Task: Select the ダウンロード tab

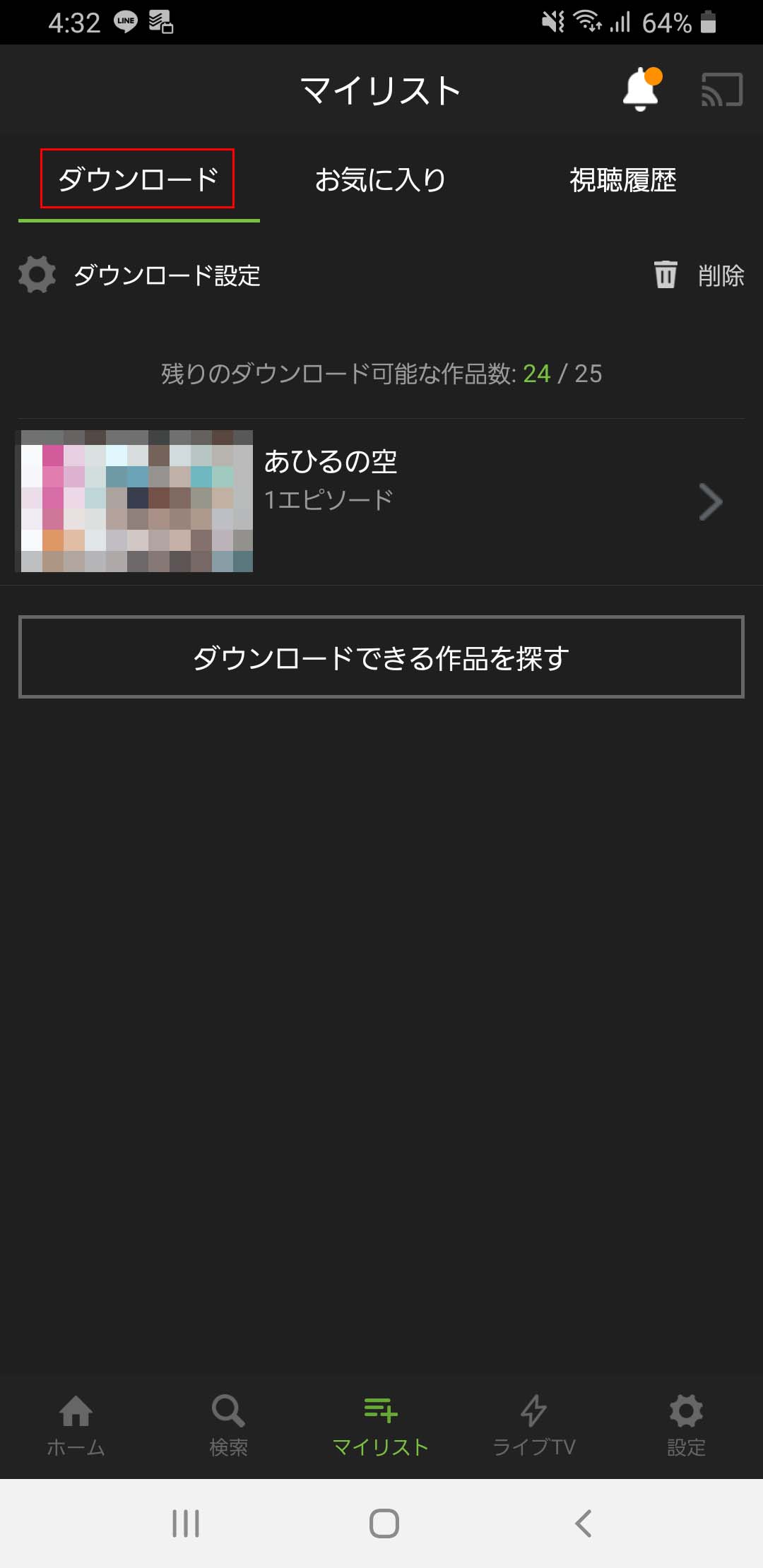Action: click(138, 181)
